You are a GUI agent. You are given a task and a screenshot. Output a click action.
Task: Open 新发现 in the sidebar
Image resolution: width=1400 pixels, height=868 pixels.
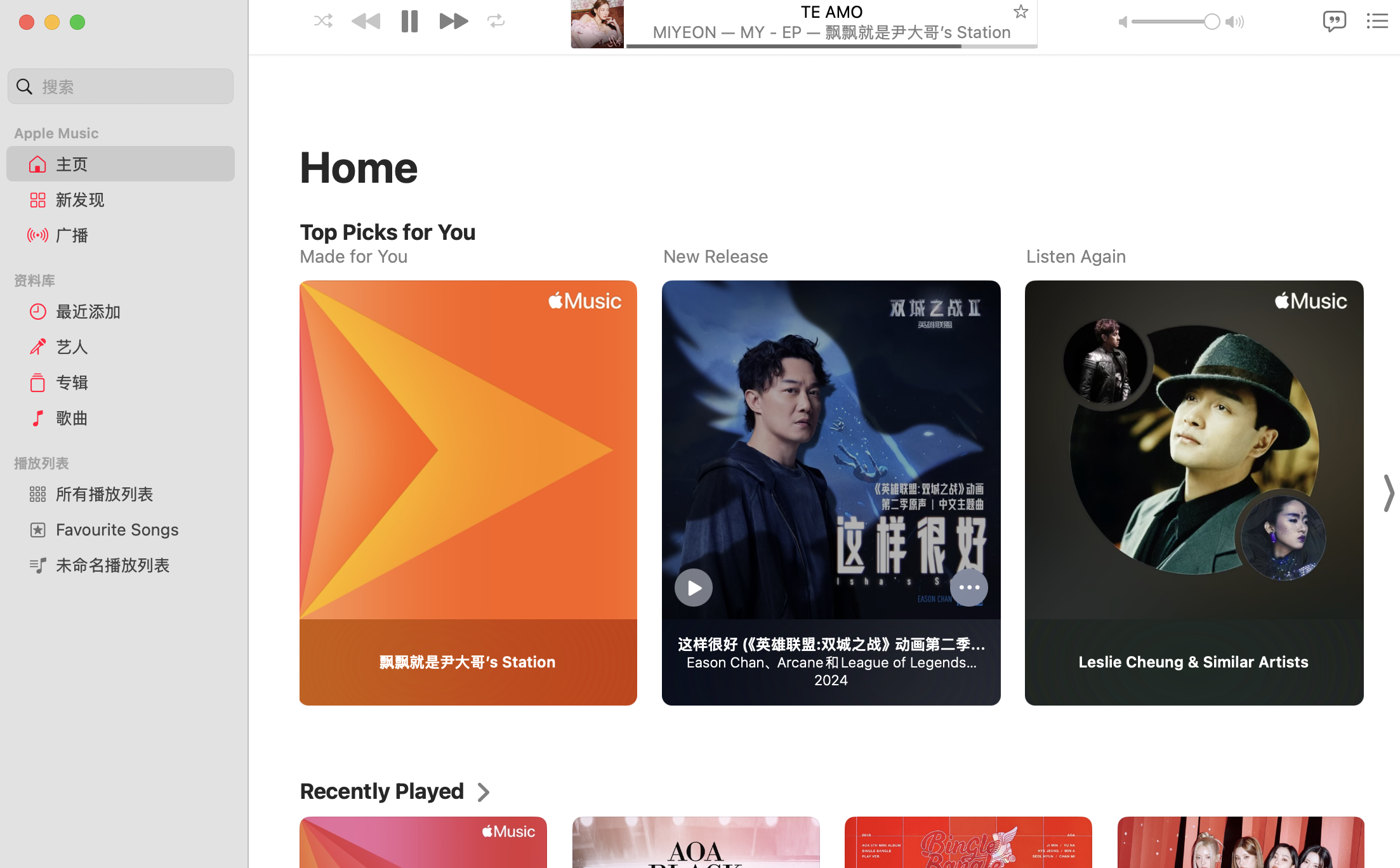[x=80, y=200]
